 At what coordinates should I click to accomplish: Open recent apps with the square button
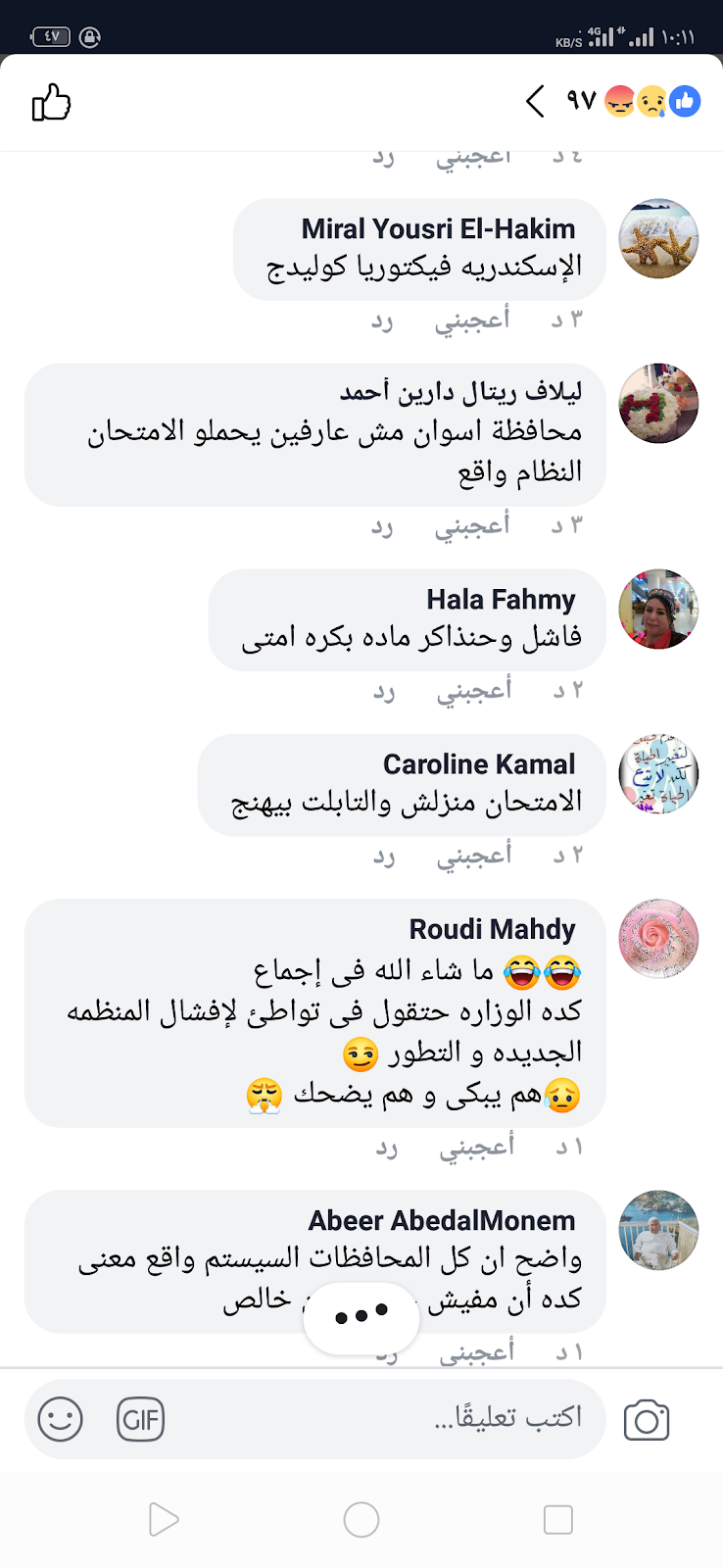[x=558, y=1520]
